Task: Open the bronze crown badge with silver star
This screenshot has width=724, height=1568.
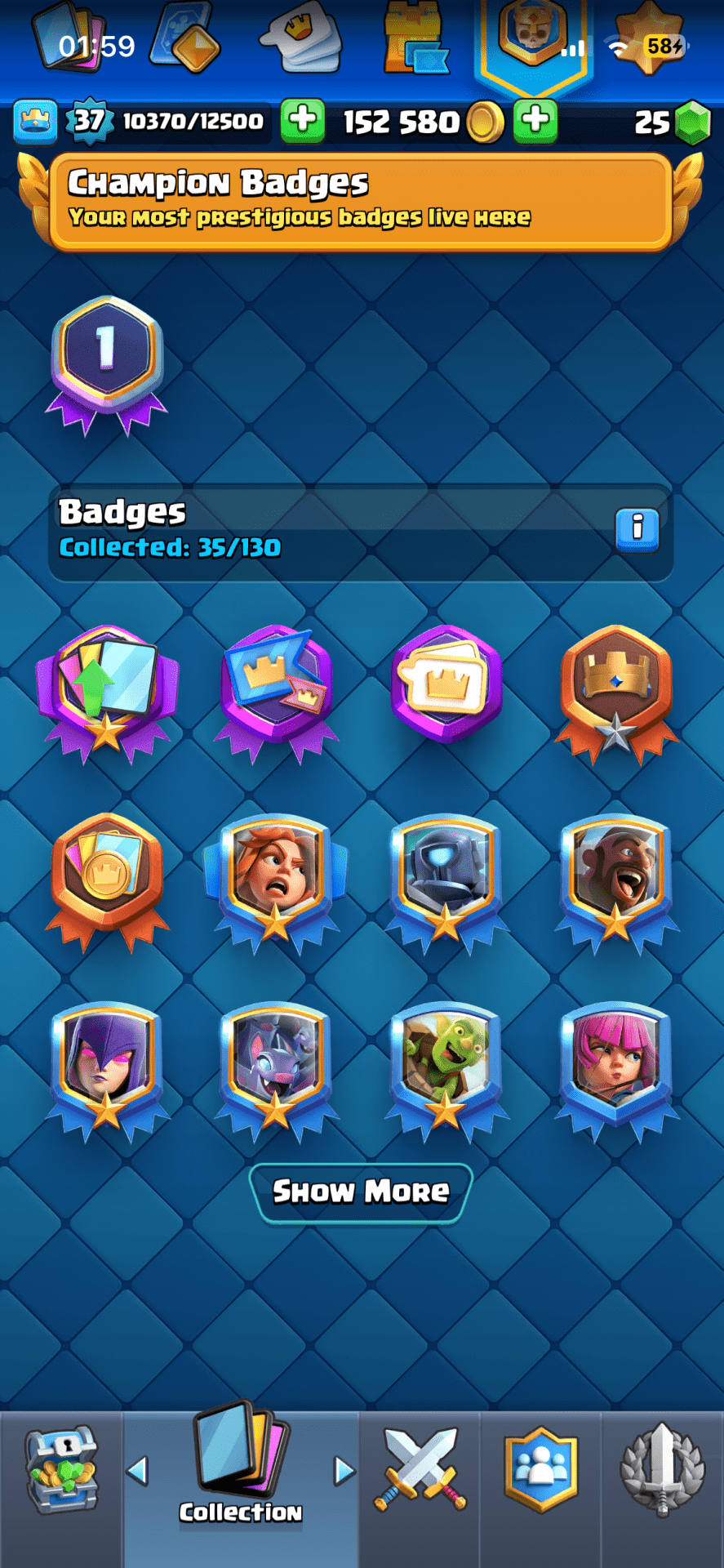Action: click(616, 690)
